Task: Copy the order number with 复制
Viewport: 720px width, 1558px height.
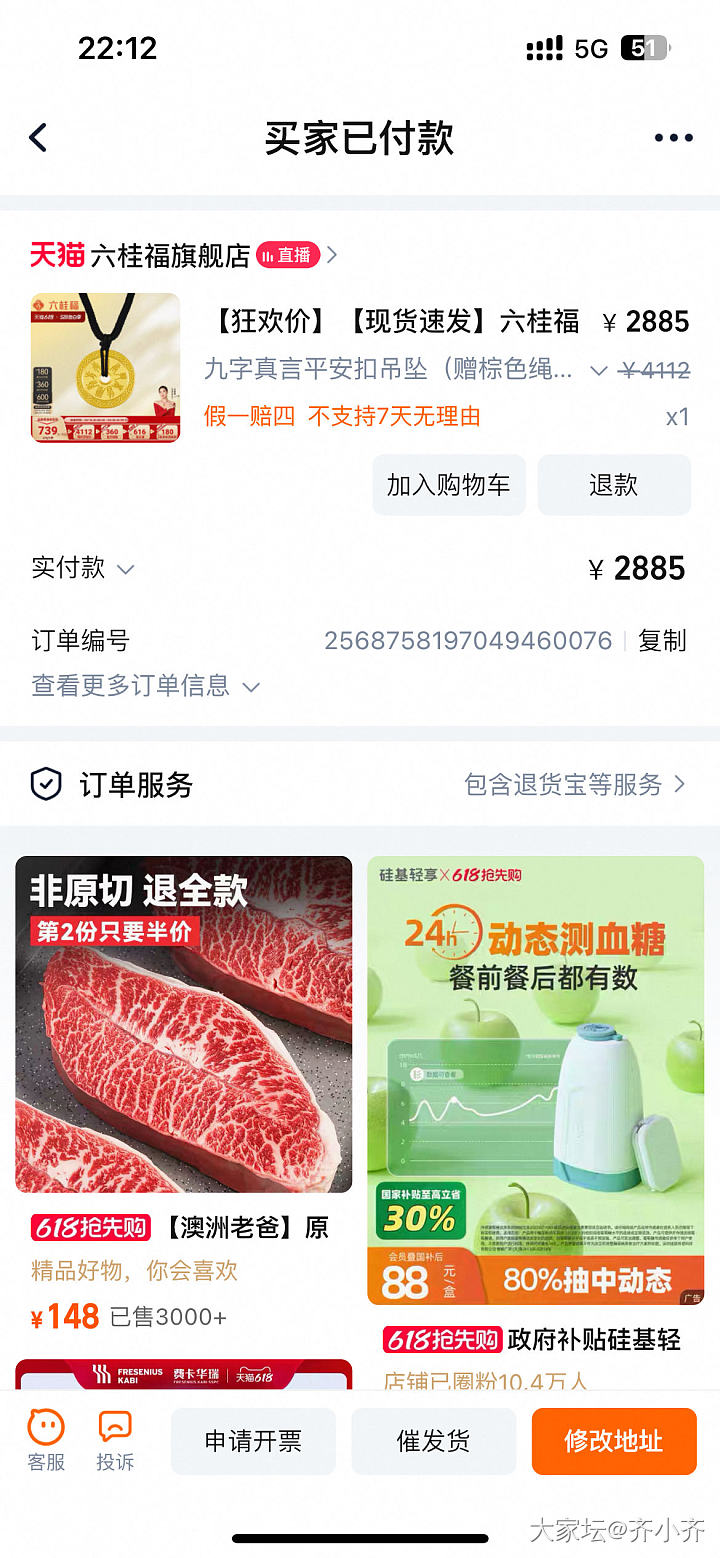Action: pyautogui.click(x=662, y=641)
